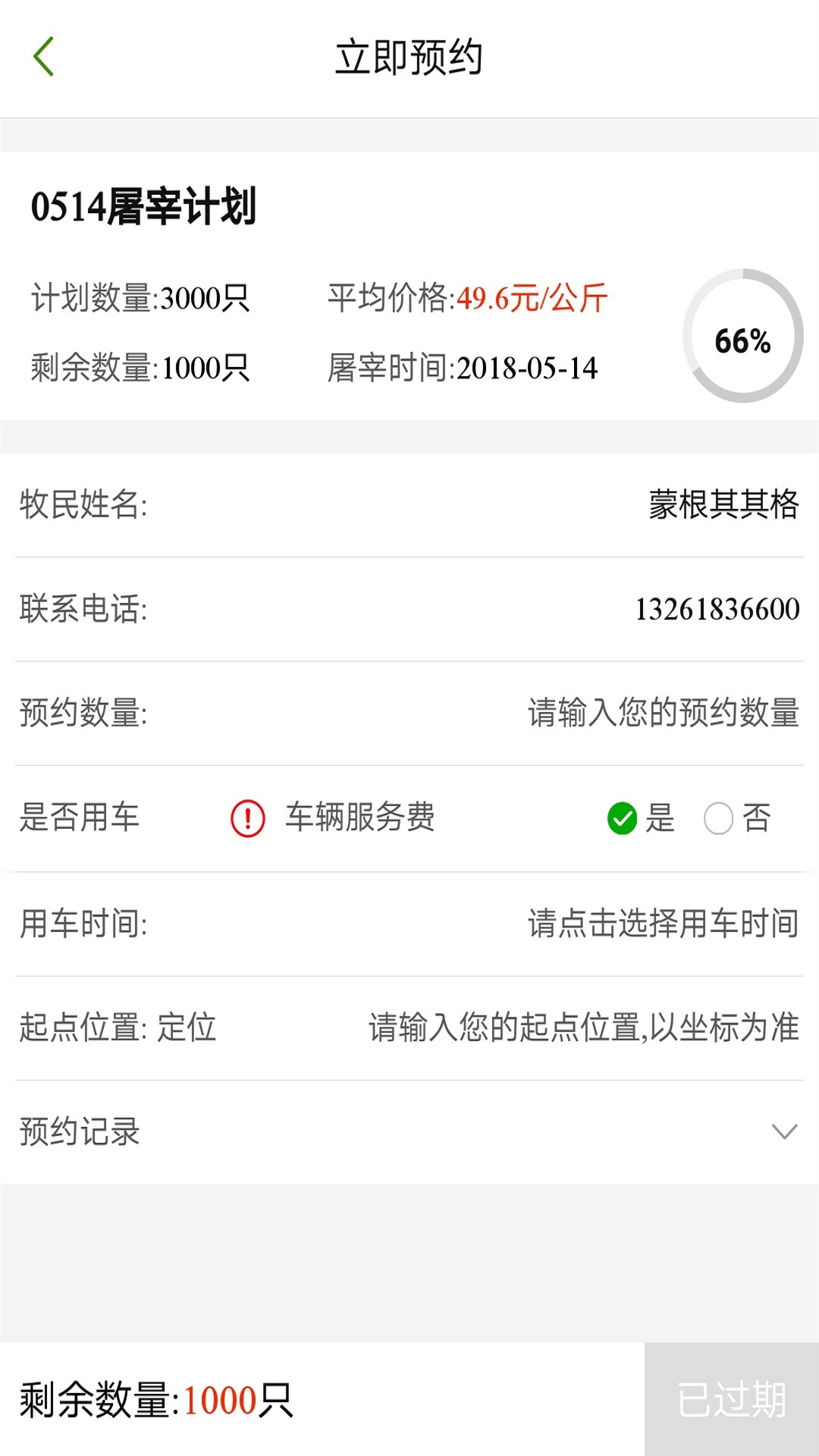Open vehicle service fee info icon
Viewport: 819px width, 1456px height.
tap(248, 819)
